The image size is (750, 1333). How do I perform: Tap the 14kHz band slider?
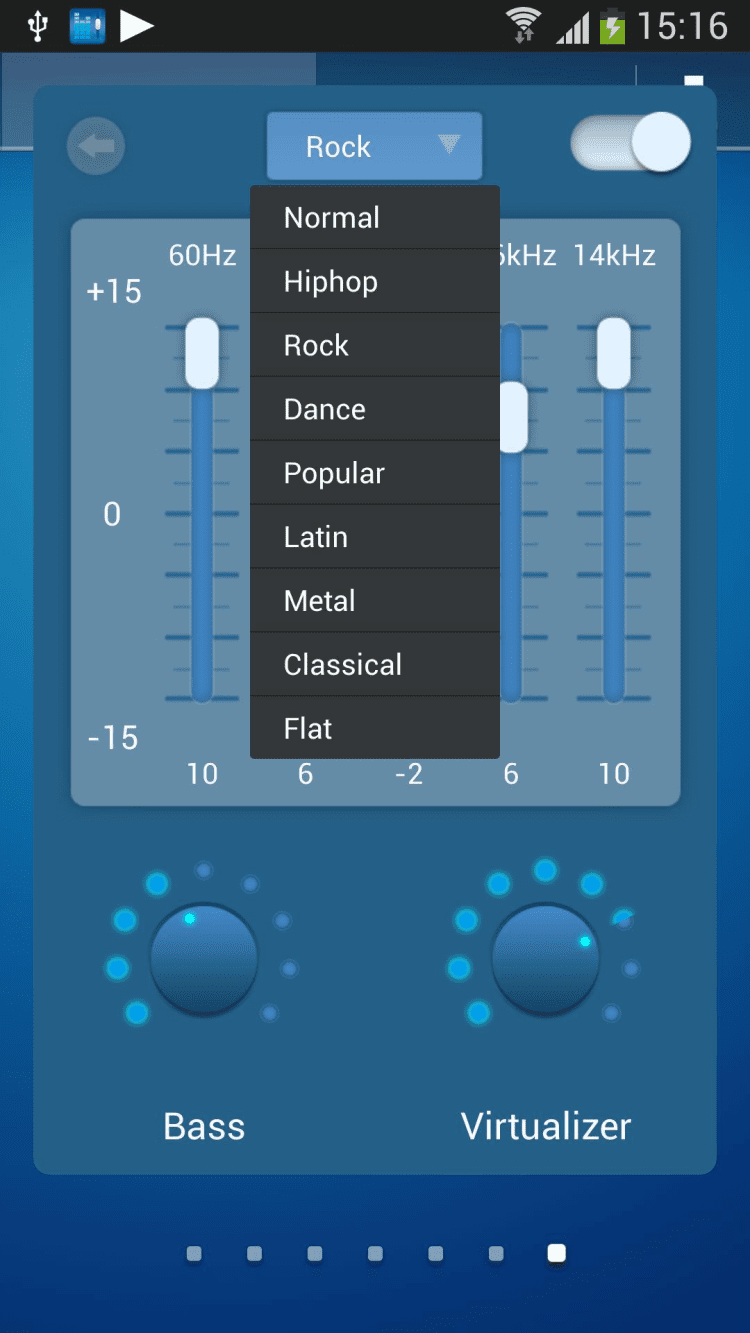click(x=614, y=353)
